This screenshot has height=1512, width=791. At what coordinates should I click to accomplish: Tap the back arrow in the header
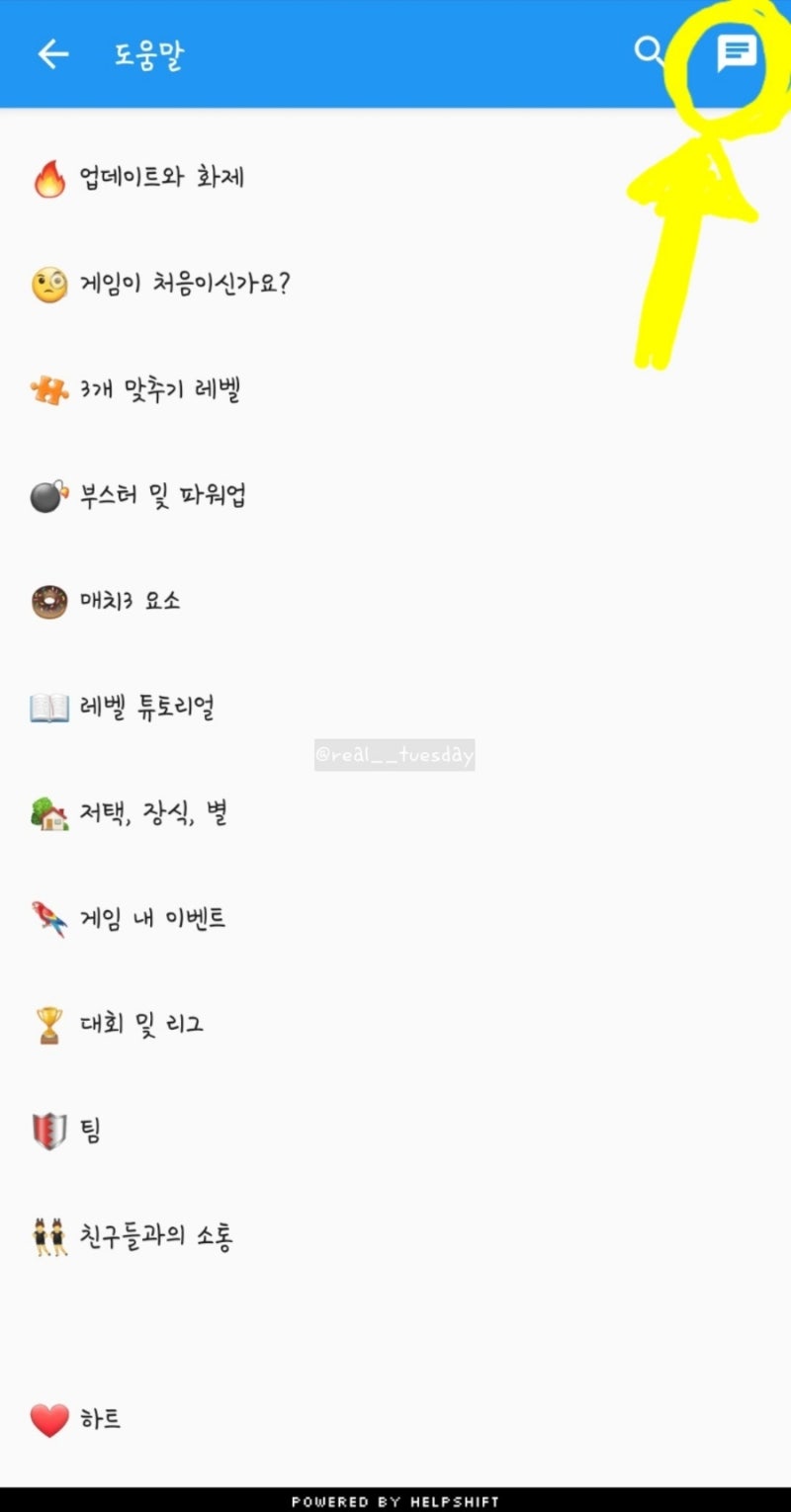51,55
